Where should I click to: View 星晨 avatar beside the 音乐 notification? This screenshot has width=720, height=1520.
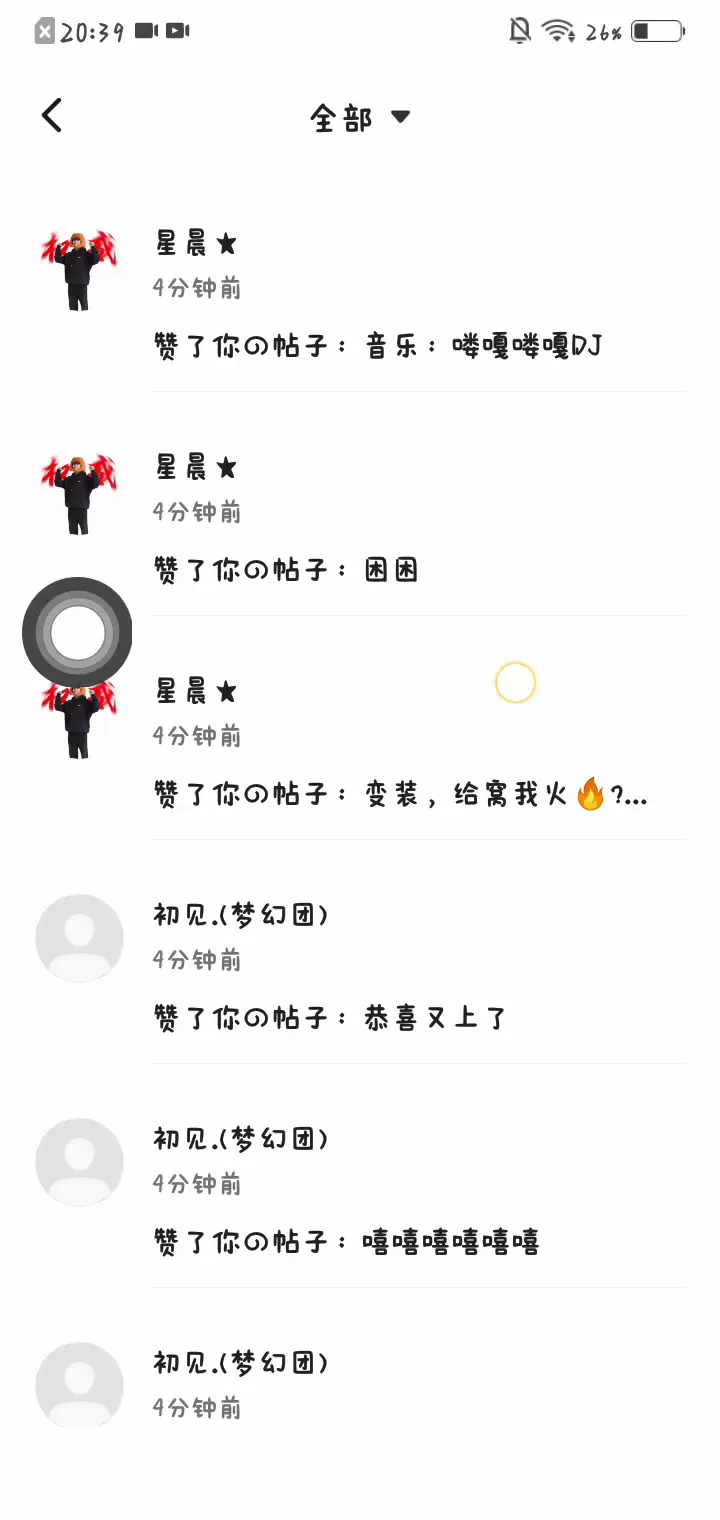[x=79, y=268]
